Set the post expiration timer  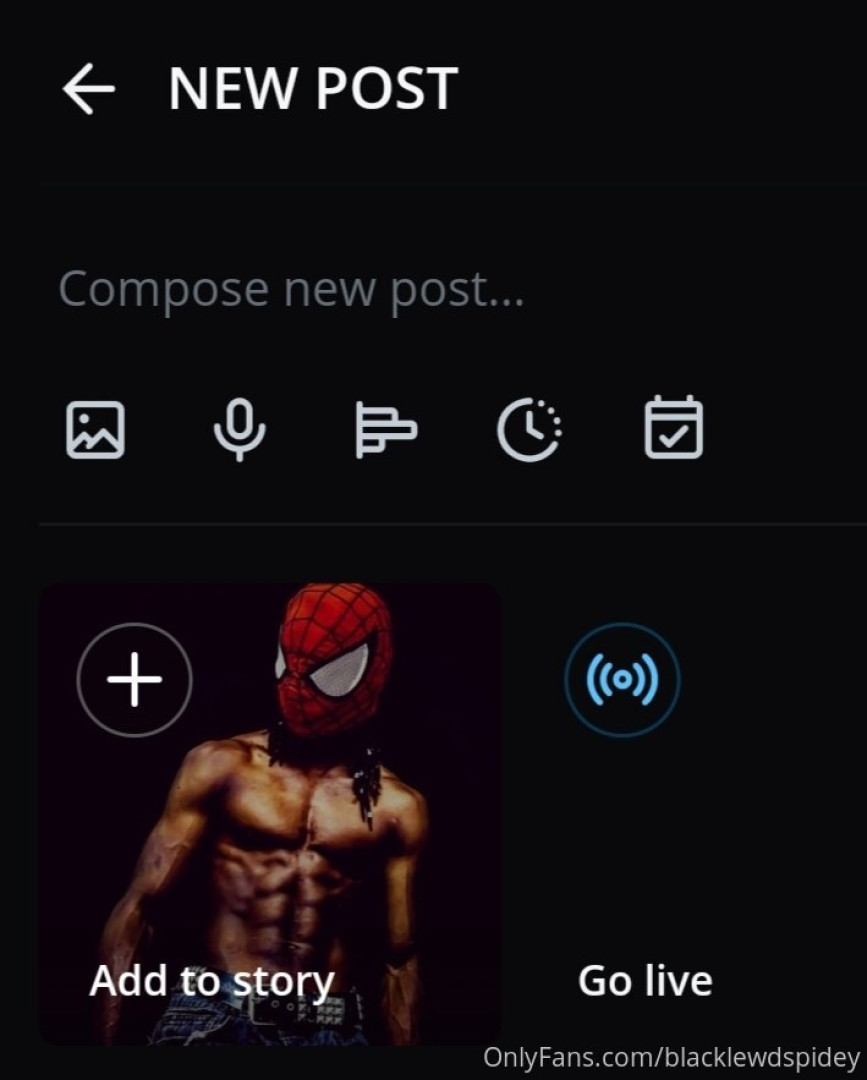point(529,429)
